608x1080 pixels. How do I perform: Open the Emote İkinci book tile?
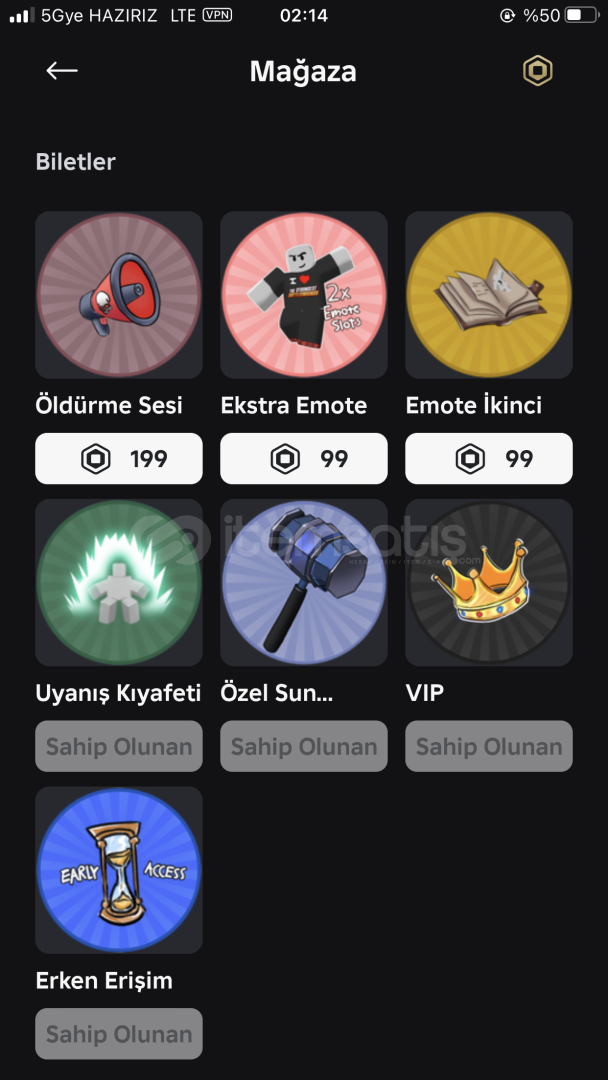coord(489,295)
